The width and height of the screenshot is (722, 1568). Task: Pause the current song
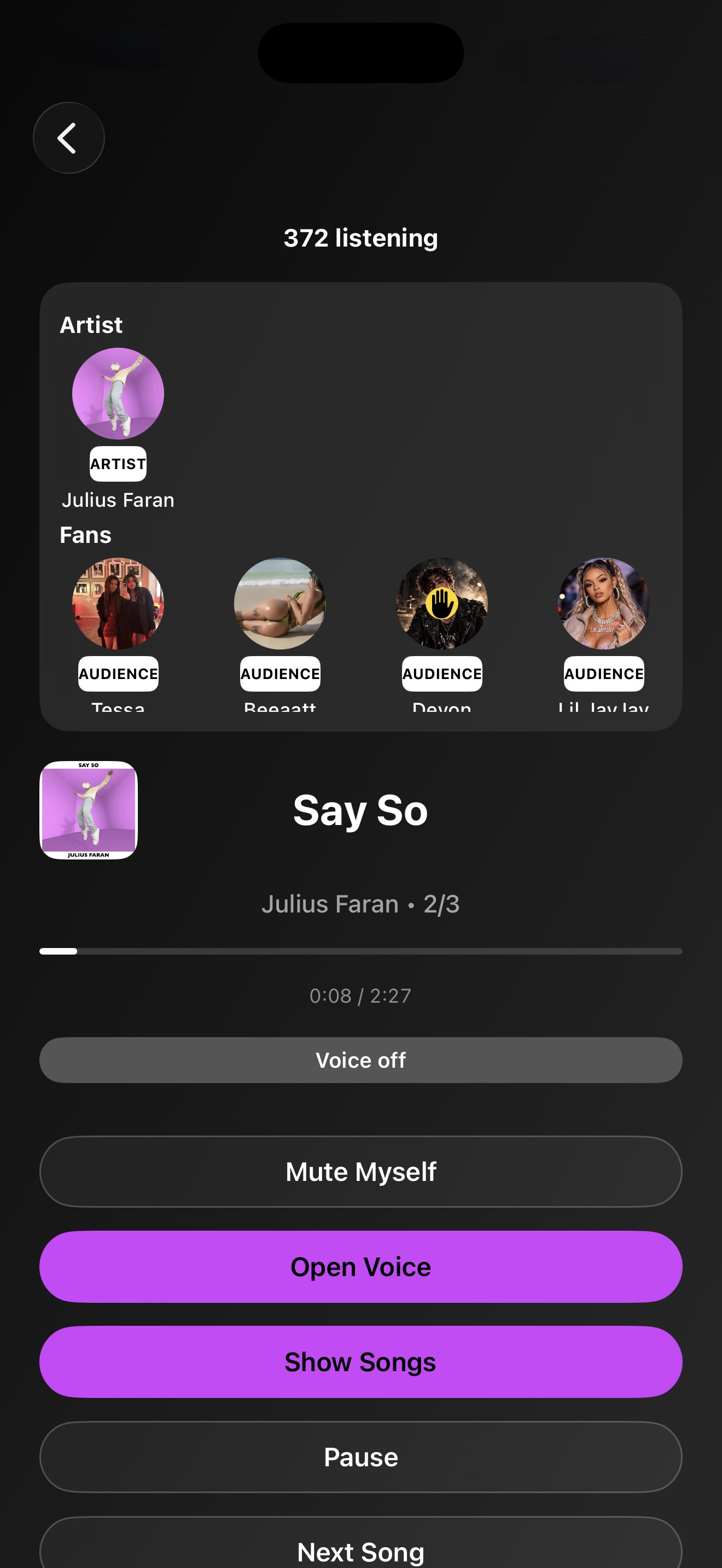[361, 1456]
